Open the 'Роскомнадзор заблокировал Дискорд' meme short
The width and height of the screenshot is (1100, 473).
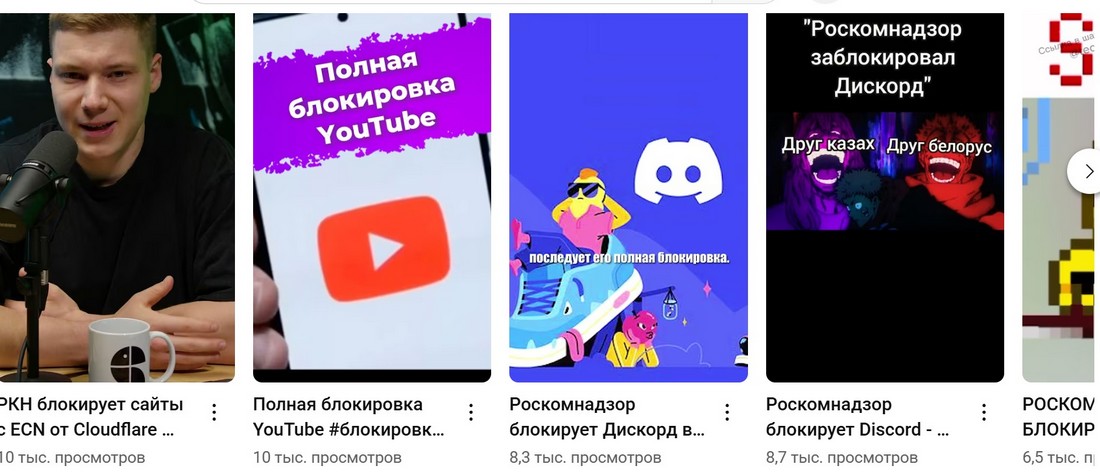[x=884, y=200]
